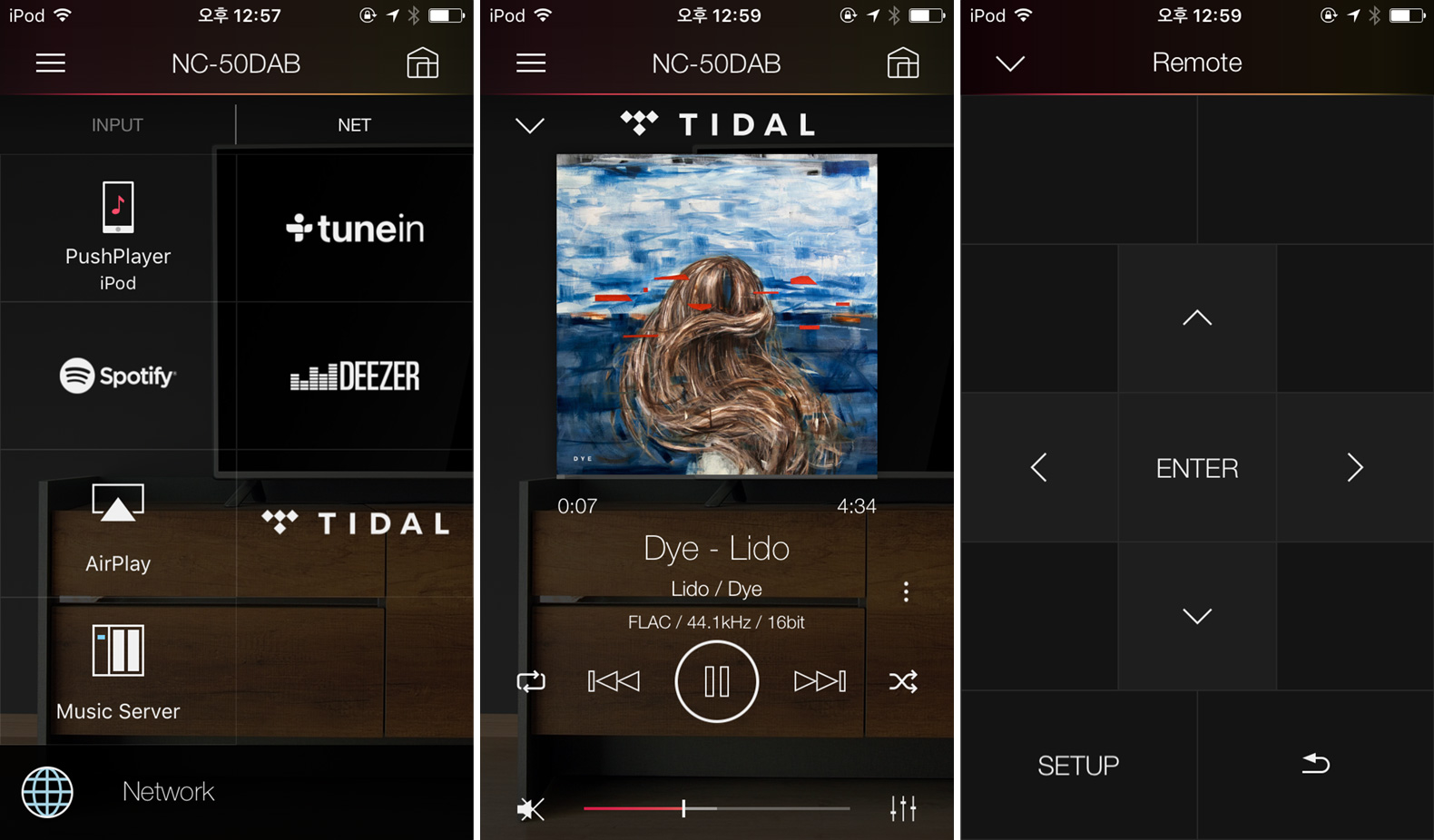Image resolution: width=1434 pixels, height=840 pixels.
Task: Toggle repeat mode
Action: click(x=531, y=681)
